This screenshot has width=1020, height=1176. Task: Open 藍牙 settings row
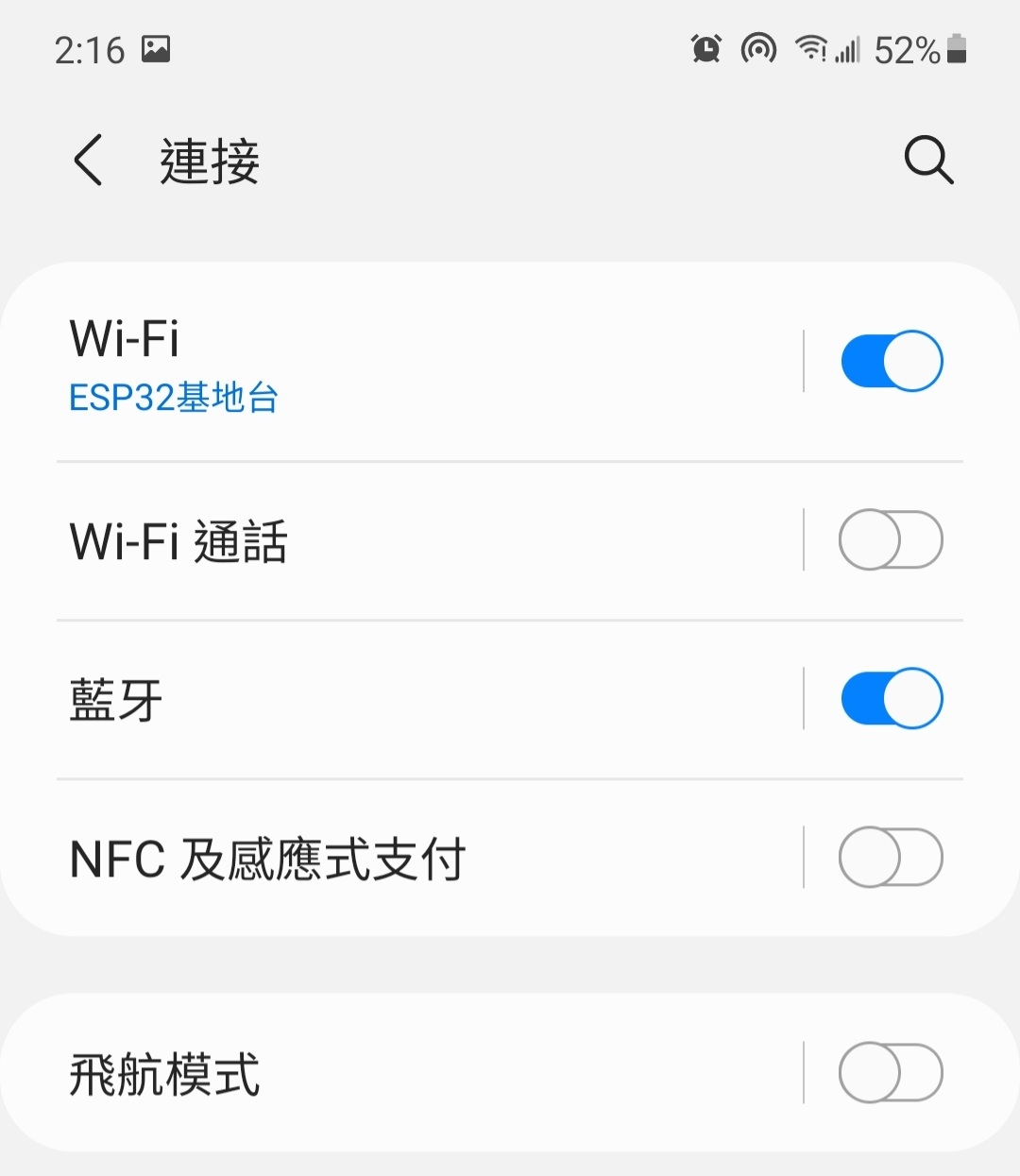(x=378, y=700)
